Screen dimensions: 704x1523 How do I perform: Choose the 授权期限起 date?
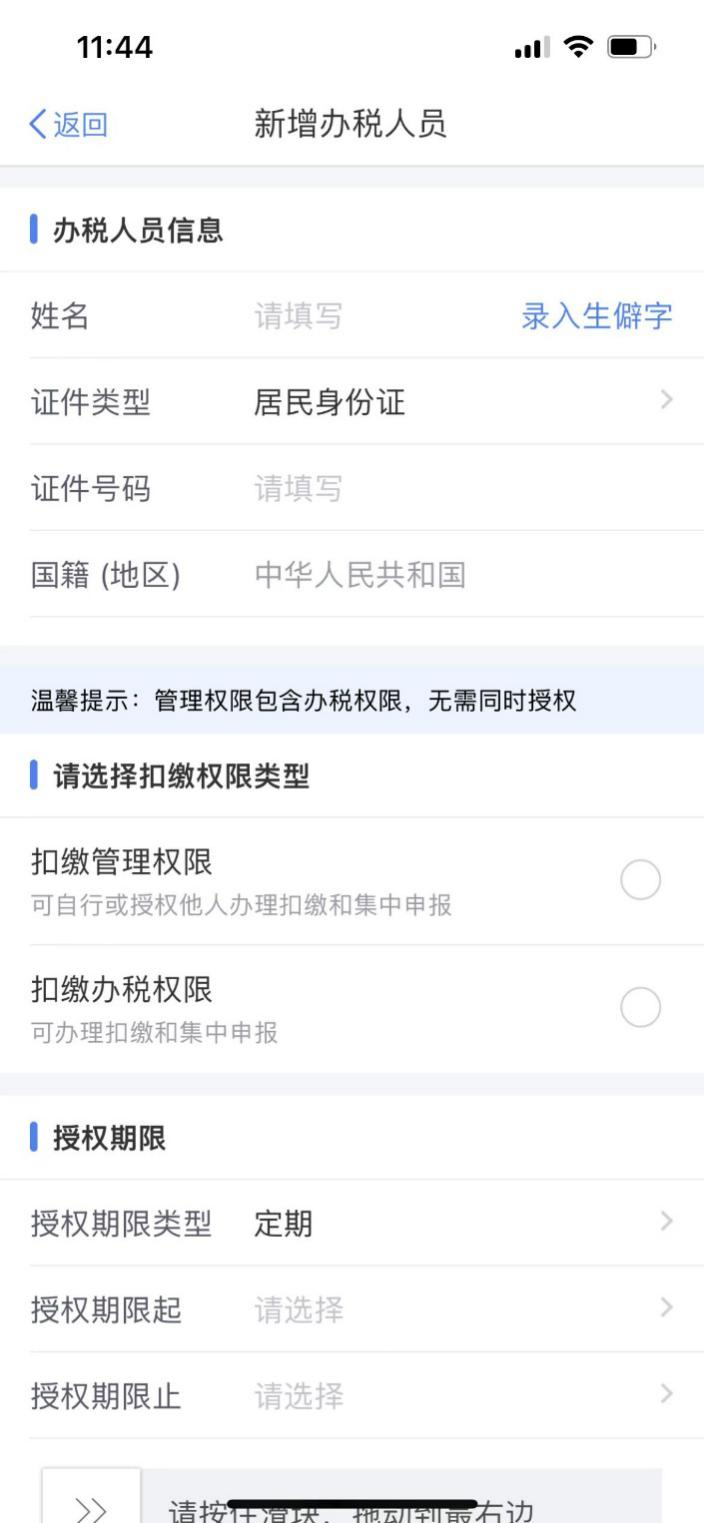click(x=352, y=1309)
